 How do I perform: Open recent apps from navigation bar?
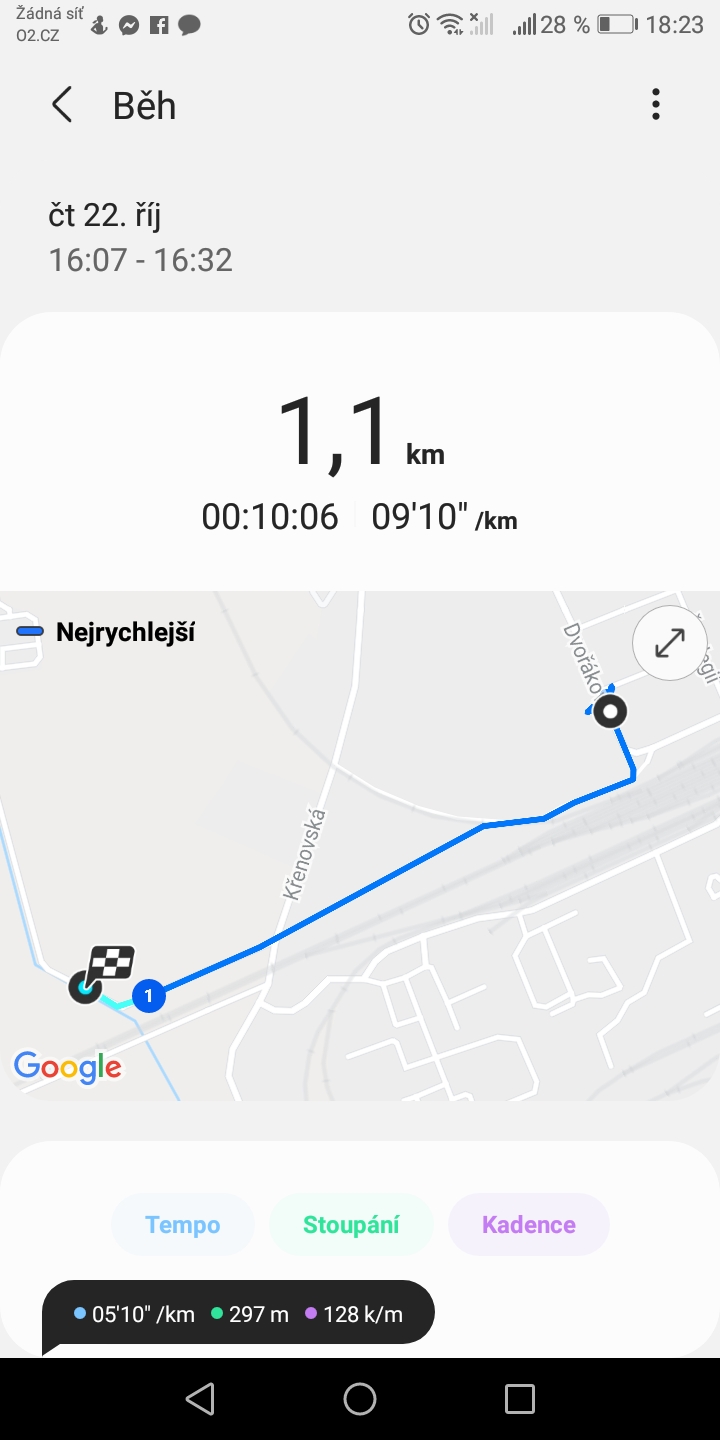point(520,1399)
